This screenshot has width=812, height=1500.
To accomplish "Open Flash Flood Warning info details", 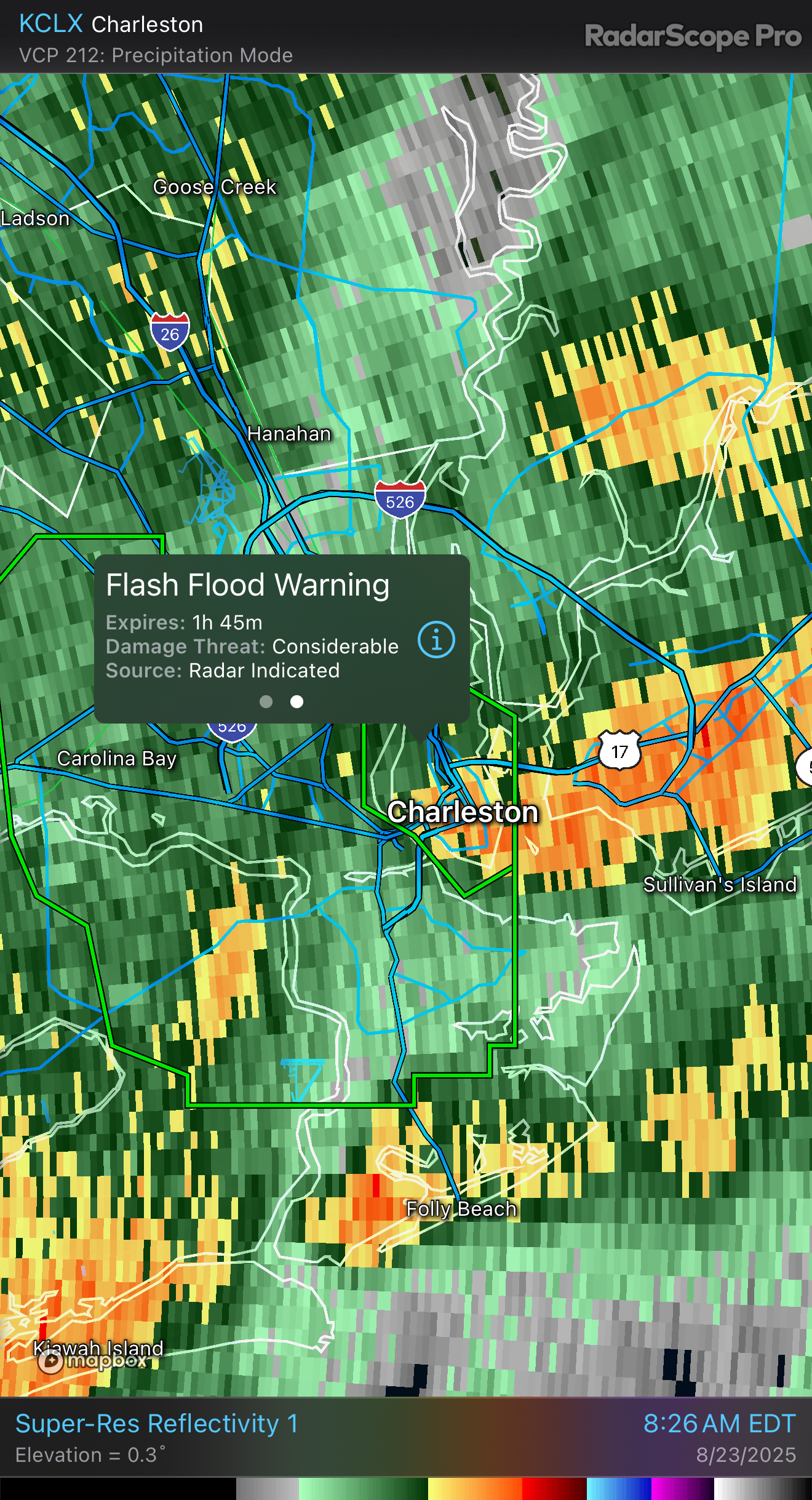I will (x=436, y=640).
